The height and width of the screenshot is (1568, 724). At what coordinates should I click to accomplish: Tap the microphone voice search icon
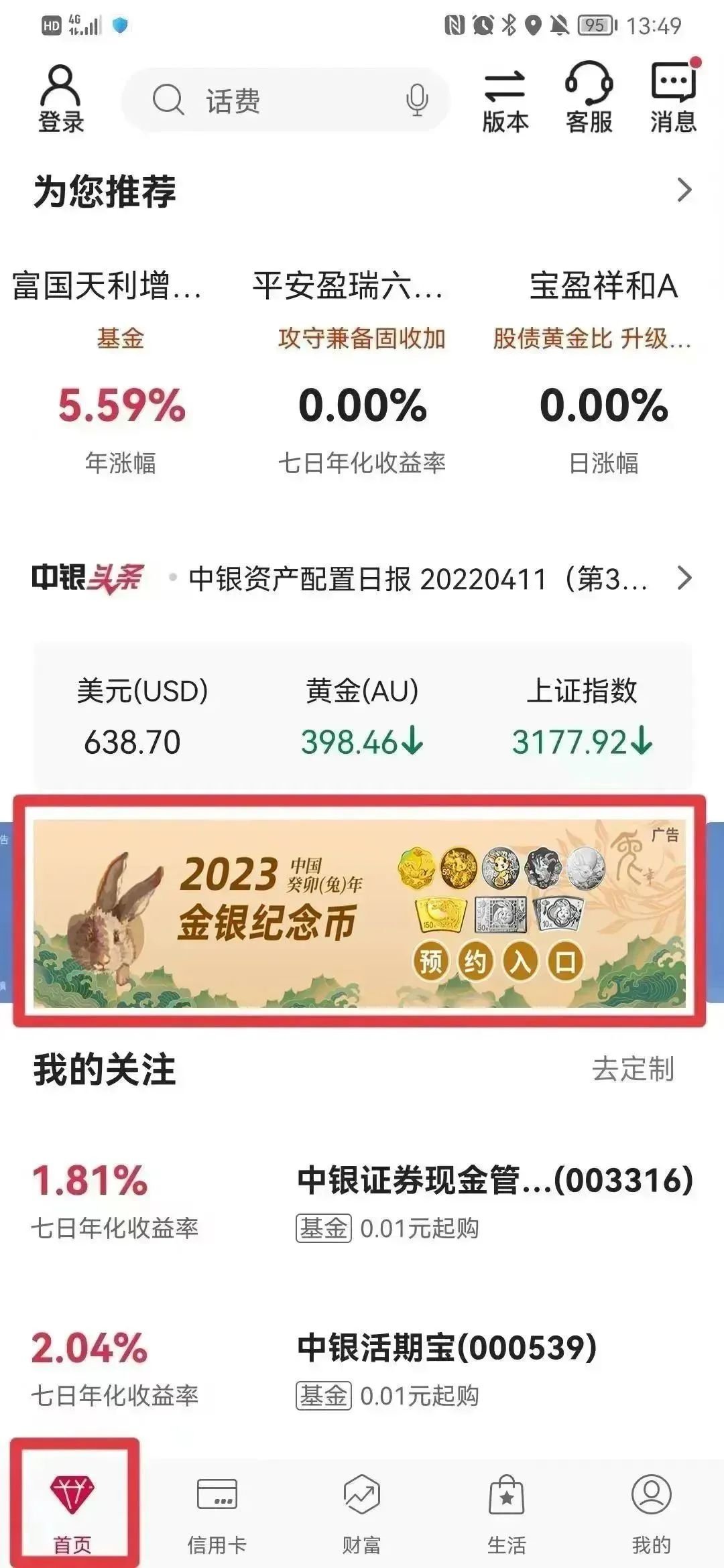tap(416, 101)
